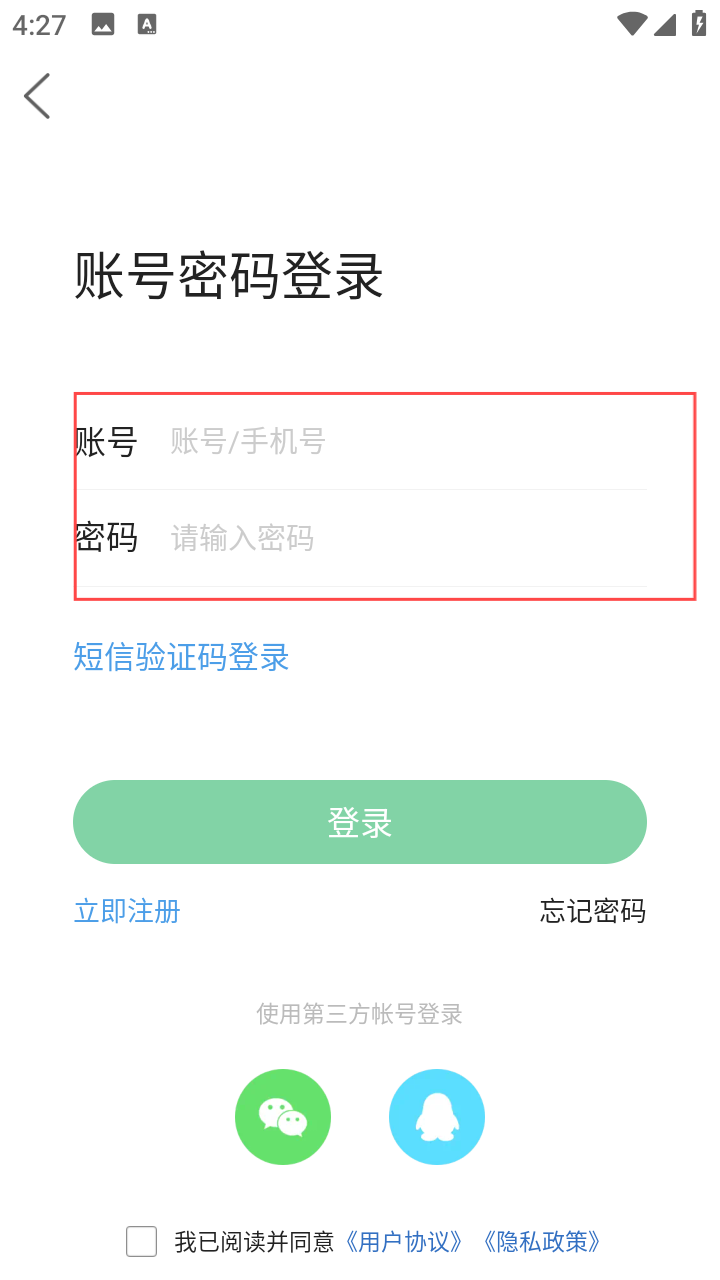Check the 我已阅读并同意 agreement checkbox
The height and width of the screenshot is (1280, 720).
142,1241
